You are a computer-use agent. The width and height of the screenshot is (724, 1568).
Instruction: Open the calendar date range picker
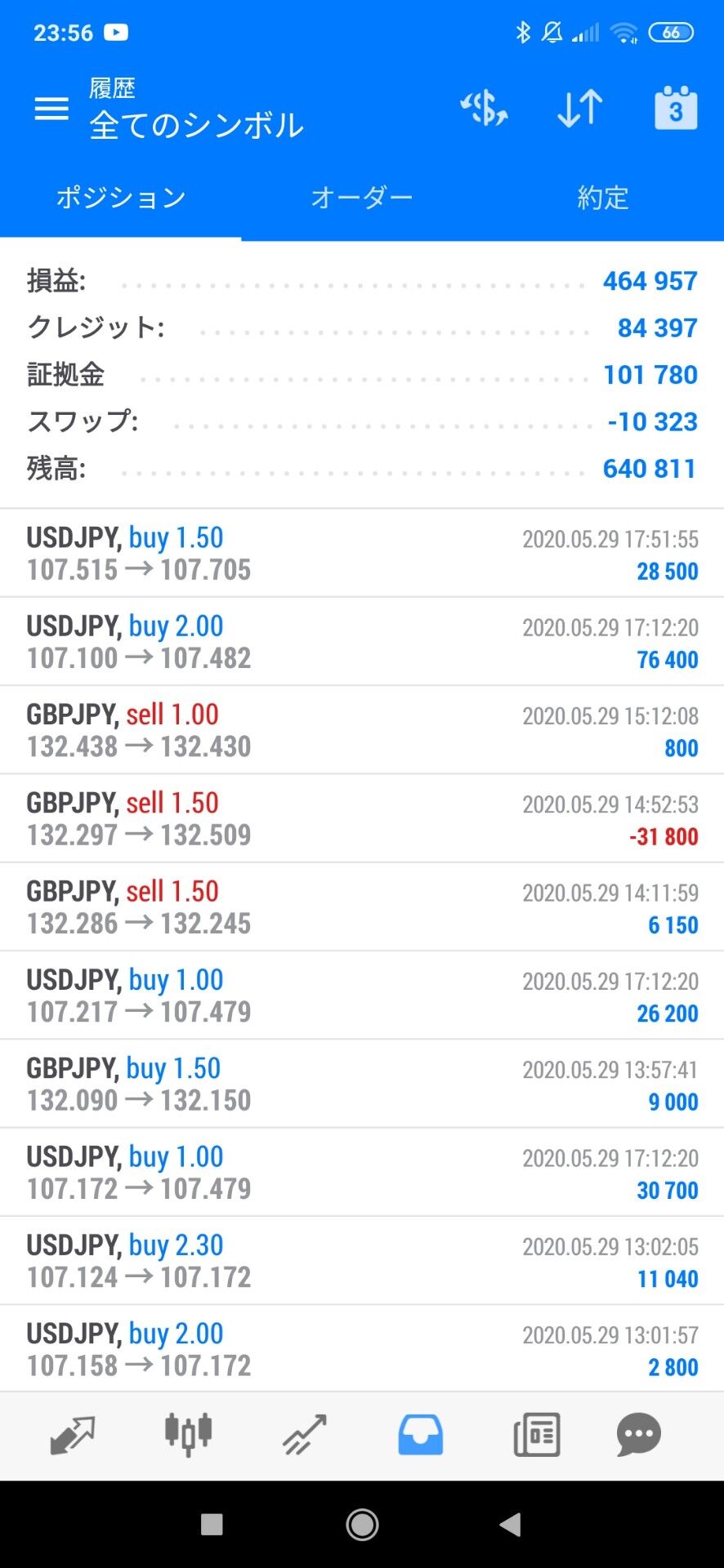click(676, 108)
